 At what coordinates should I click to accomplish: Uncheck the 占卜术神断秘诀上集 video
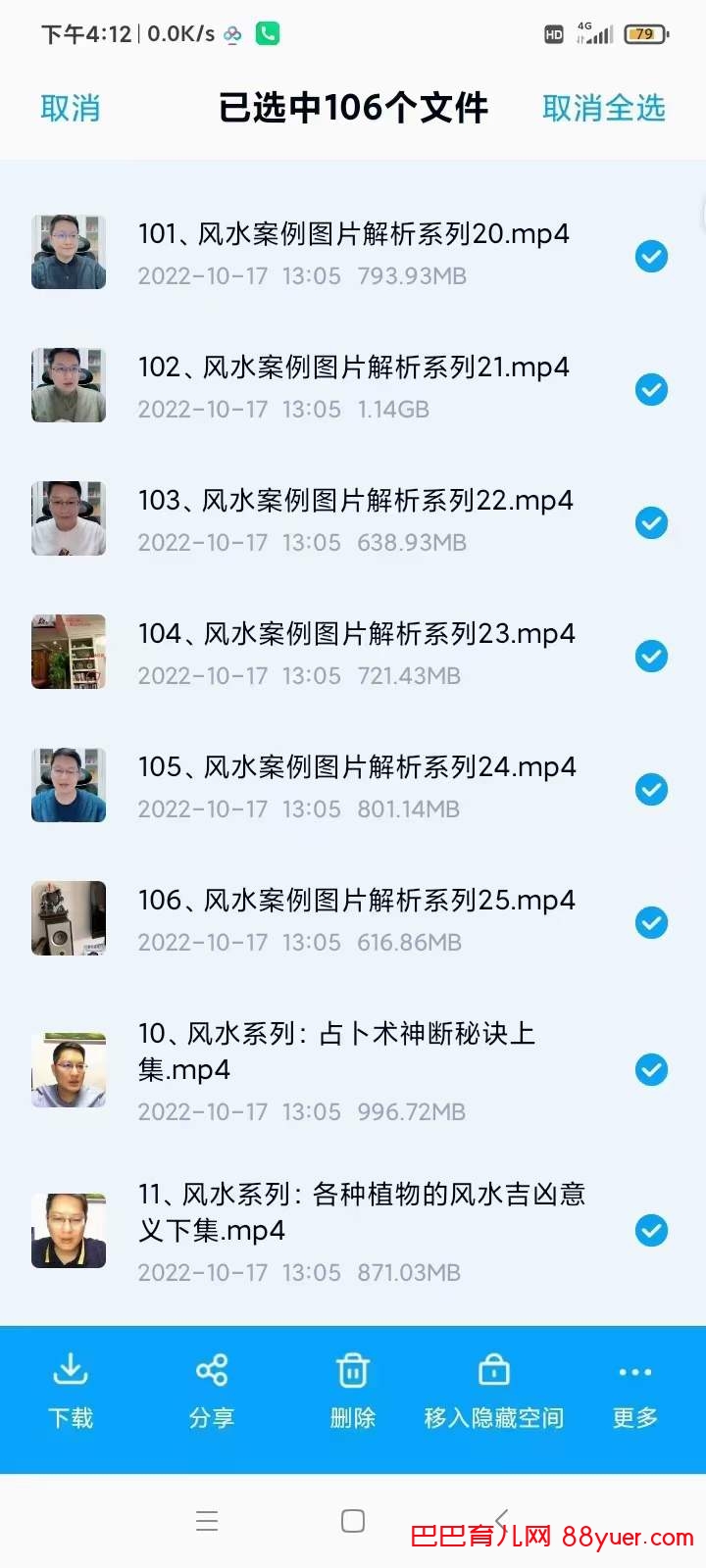[651, 1070]
